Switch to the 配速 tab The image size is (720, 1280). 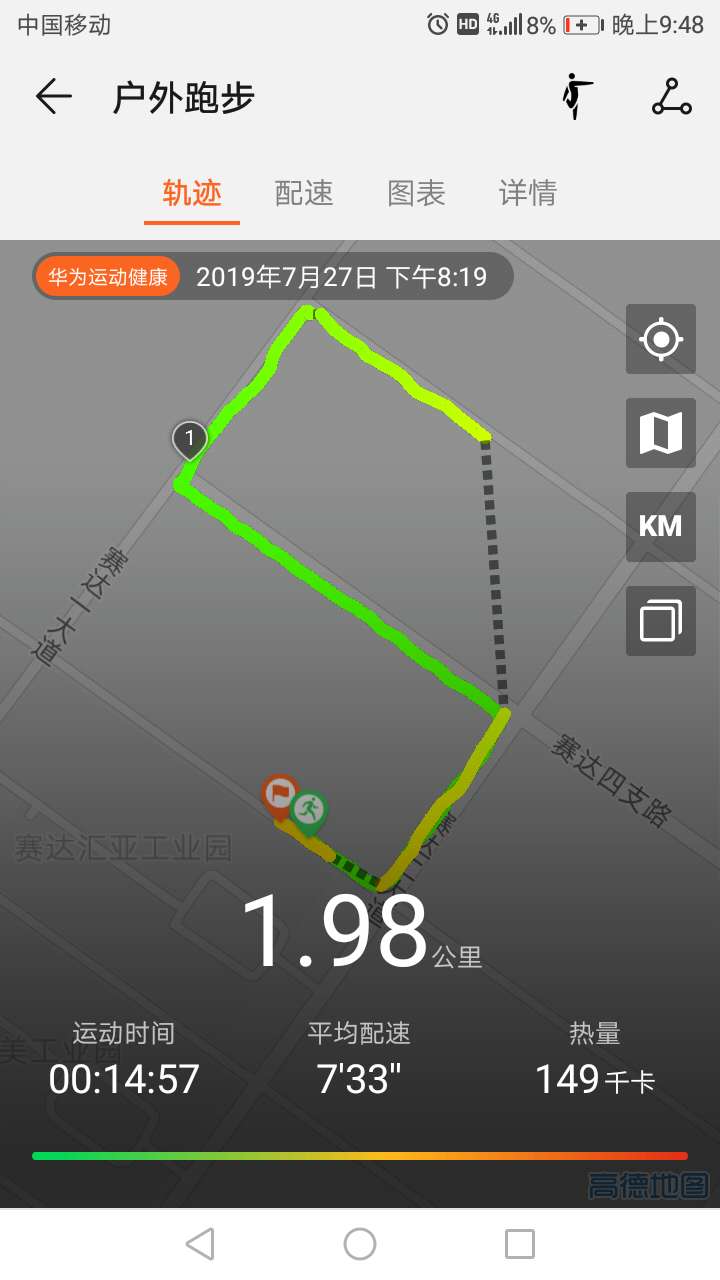(304, 193)
